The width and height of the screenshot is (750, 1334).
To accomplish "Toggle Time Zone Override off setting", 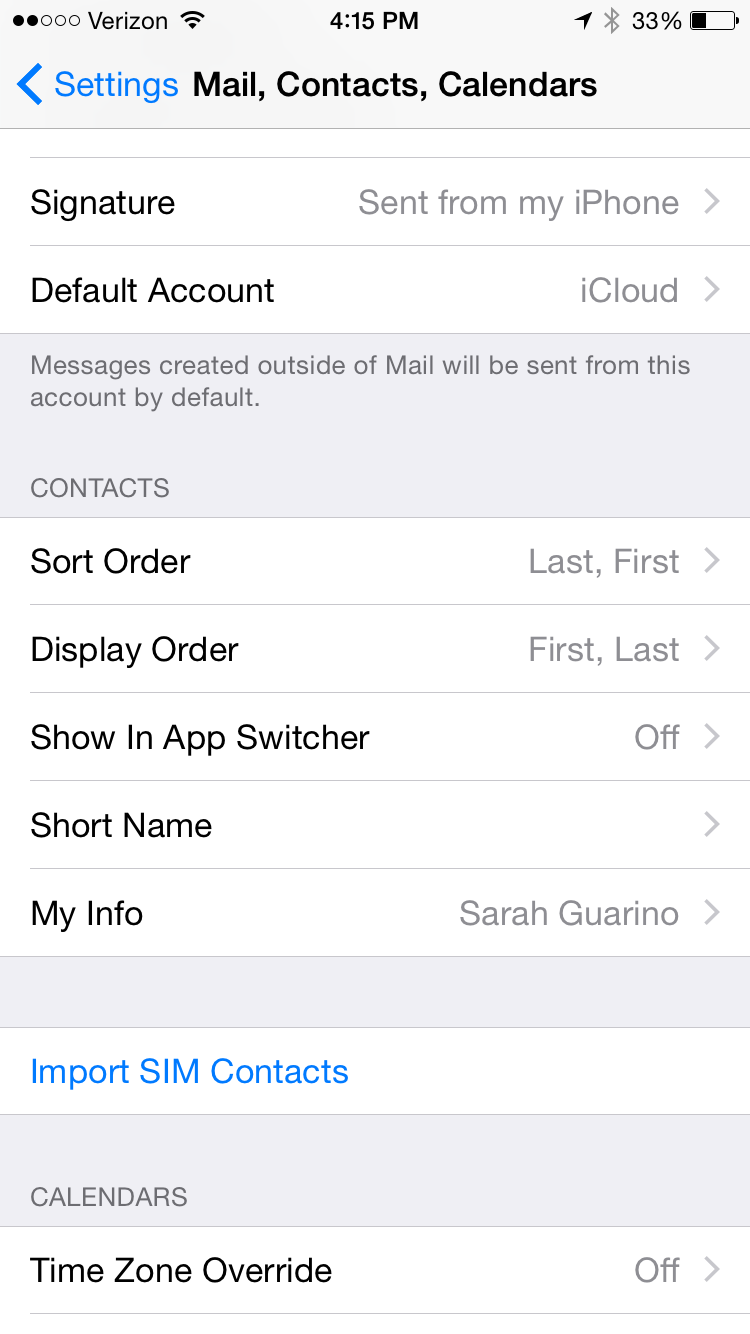I will [375, 1270].
